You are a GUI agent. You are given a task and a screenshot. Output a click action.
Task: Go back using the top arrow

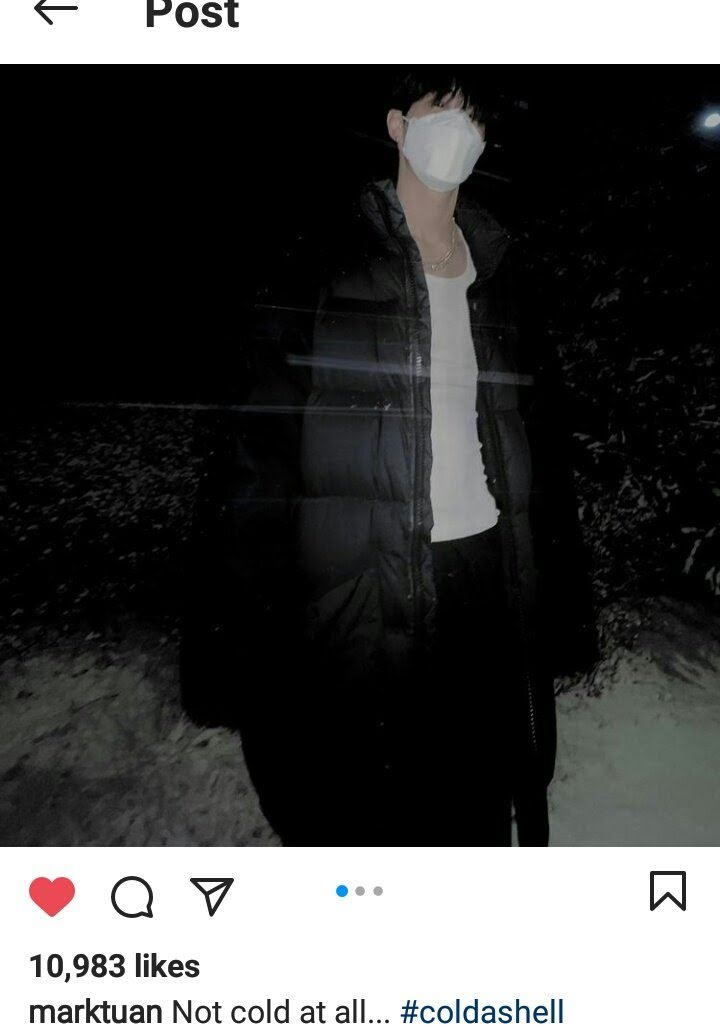point(55,12)
